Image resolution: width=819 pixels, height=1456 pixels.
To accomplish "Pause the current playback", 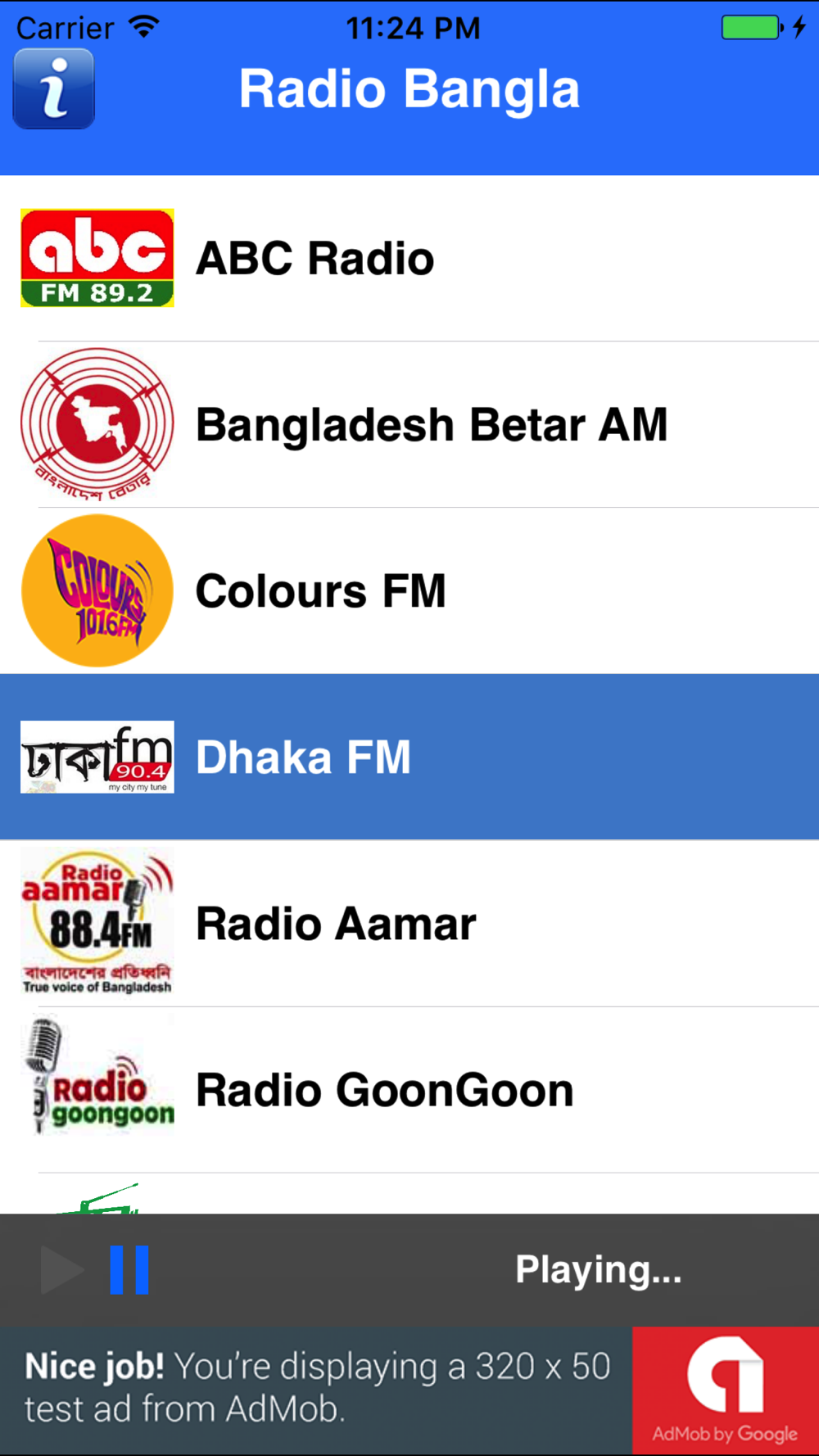I will [x=129, y=1270].
